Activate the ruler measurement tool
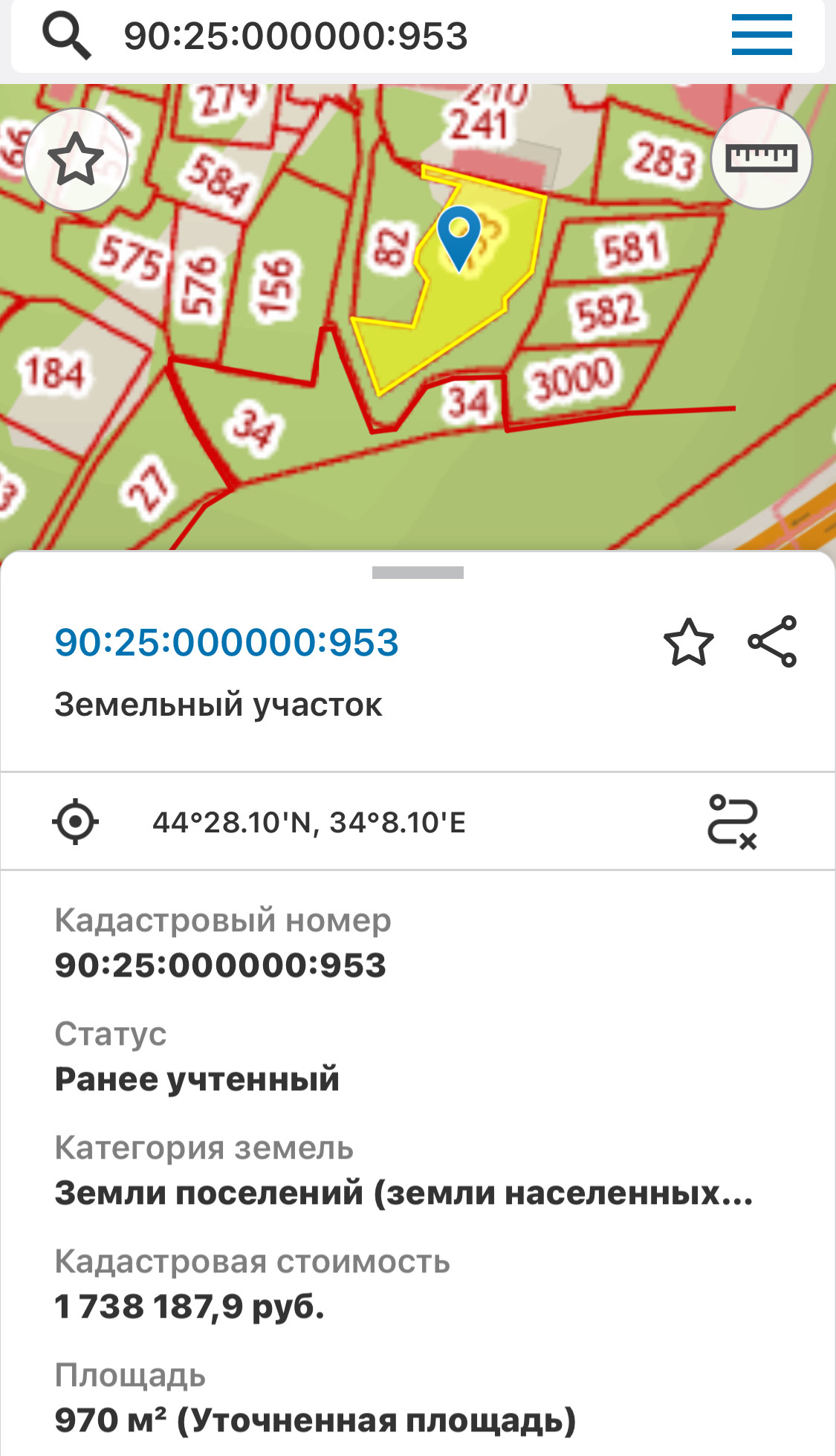Viewport: 836px width, 1456px height. 761,158
